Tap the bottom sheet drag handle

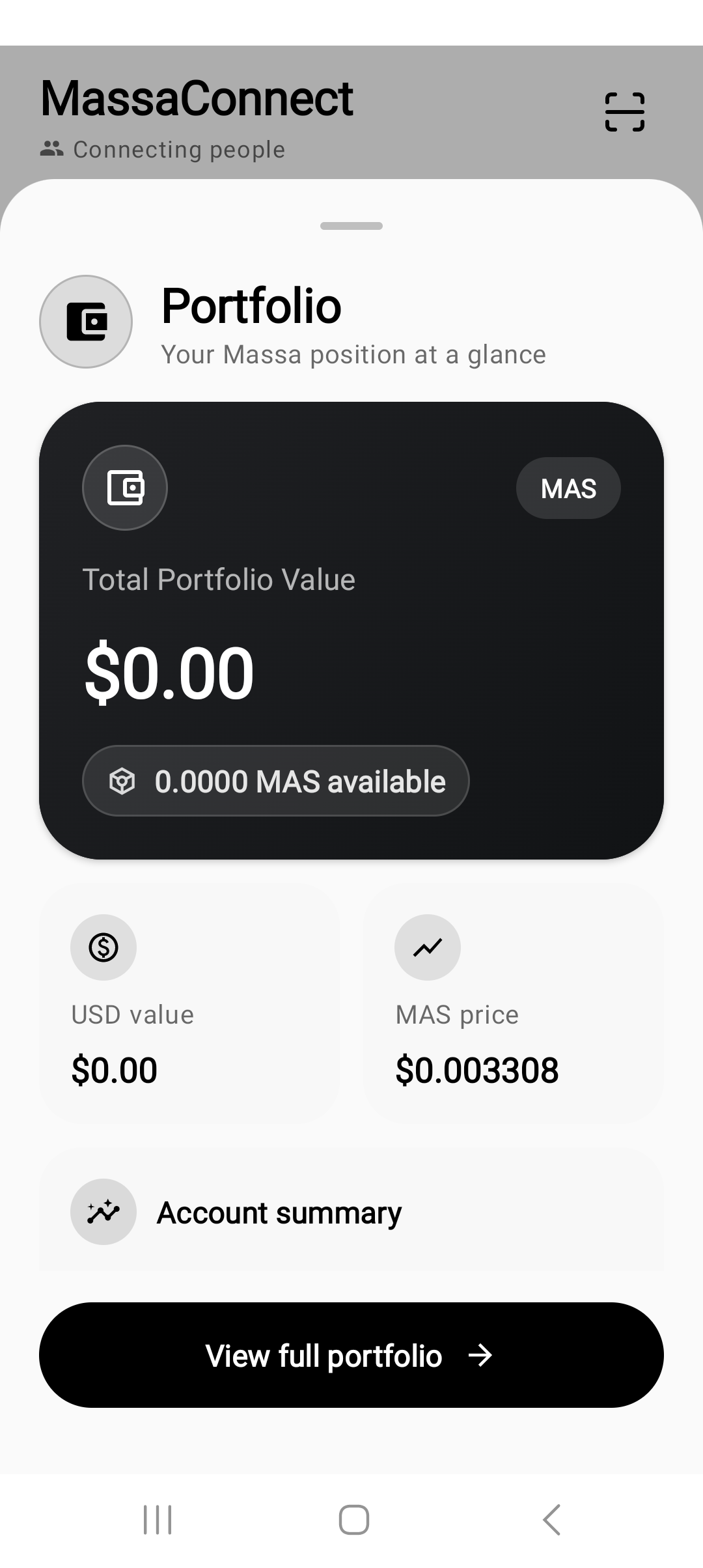[351, 226]
